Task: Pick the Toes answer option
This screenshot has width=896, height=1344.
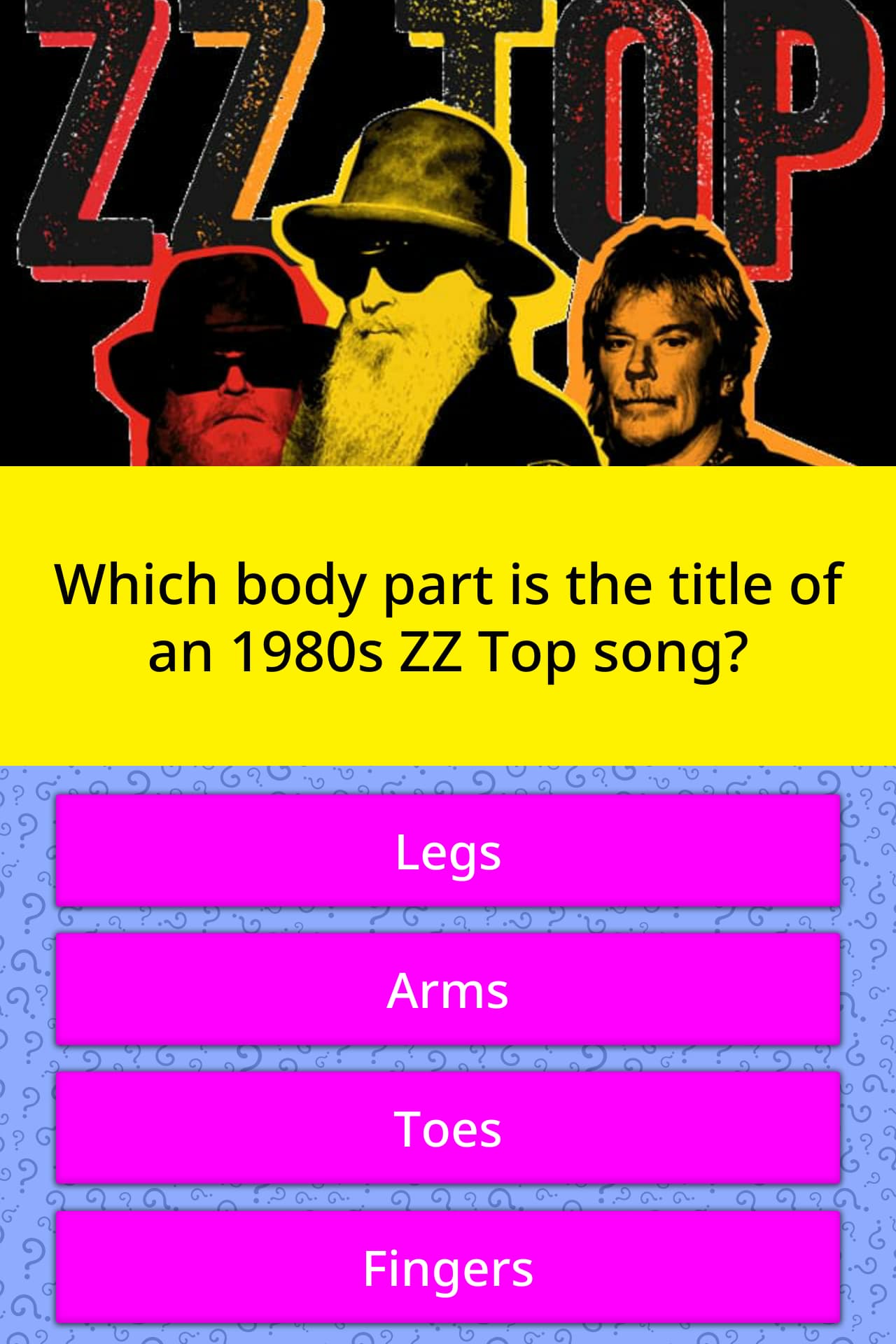Action: 448,1128
